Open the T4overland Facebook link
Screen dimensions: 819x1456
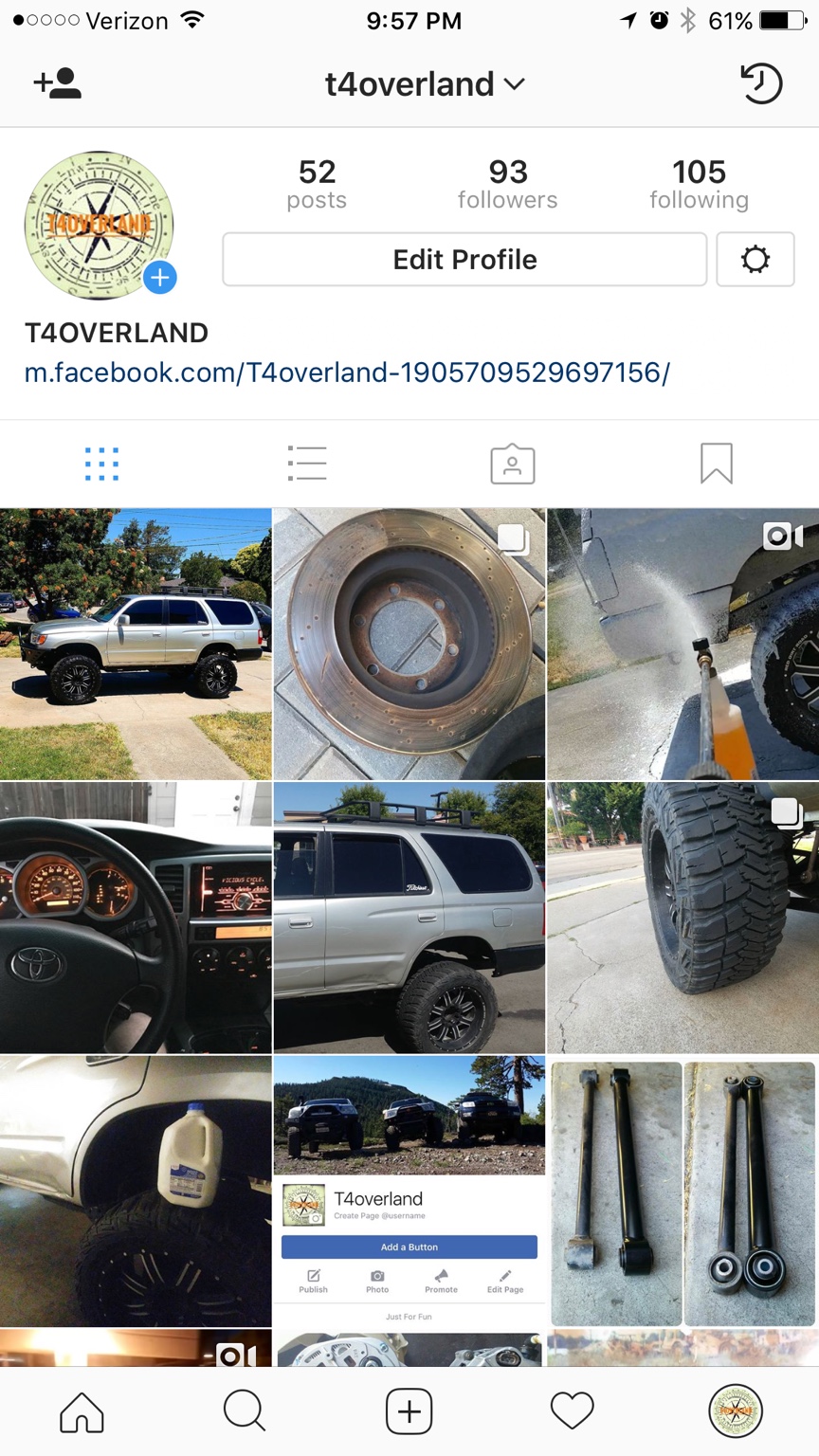pyautogui.click(x=347, y=373)
